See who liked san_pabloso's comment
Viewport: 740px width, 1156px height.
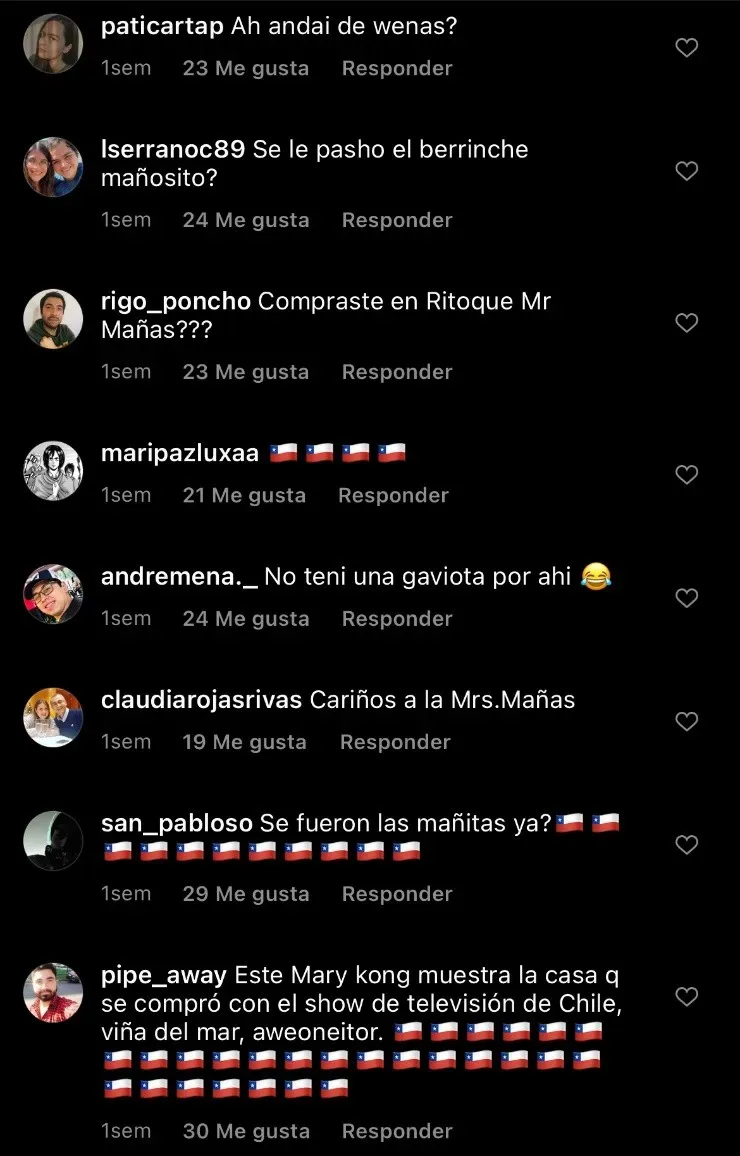tap(245, 894)
